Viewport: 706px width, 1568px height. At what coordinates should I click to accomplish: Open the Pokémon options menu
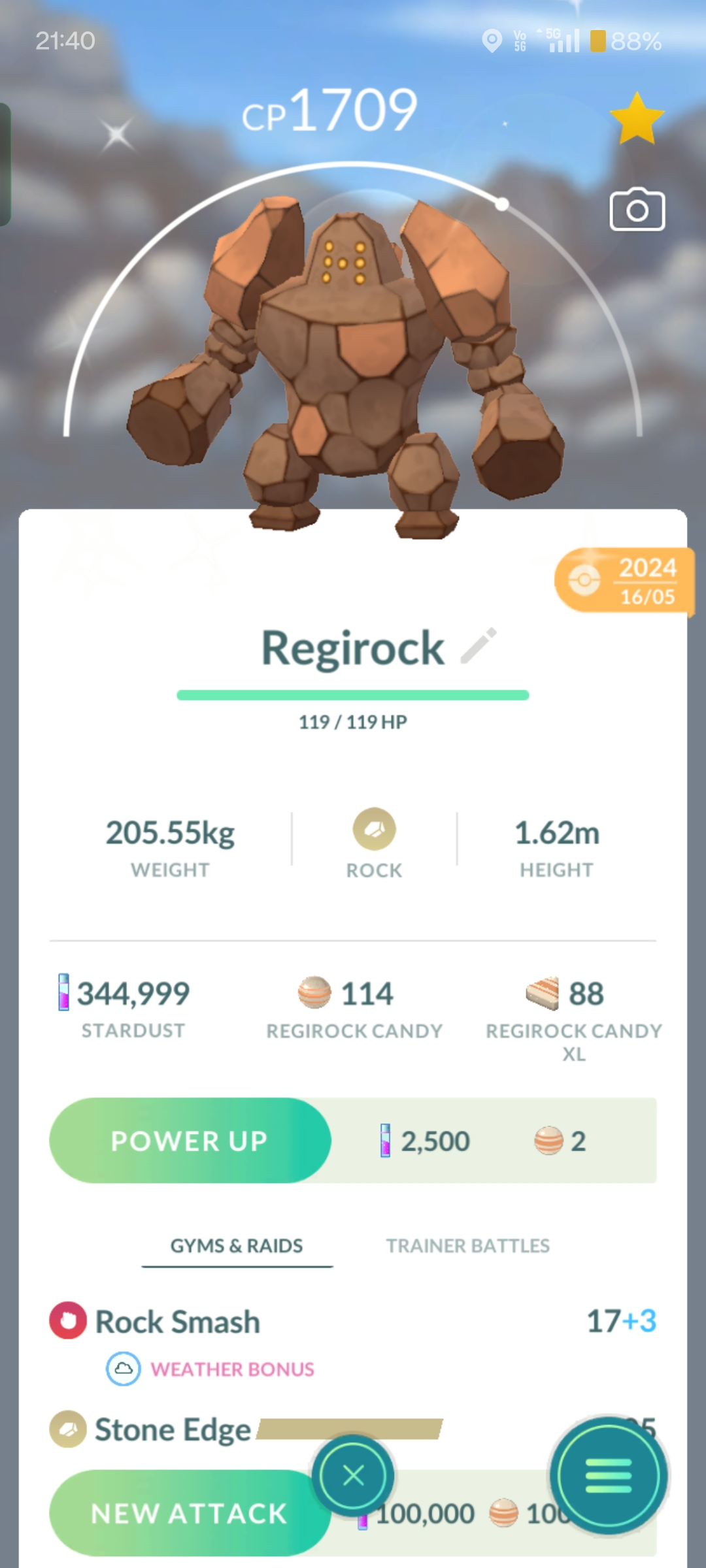608,1475
